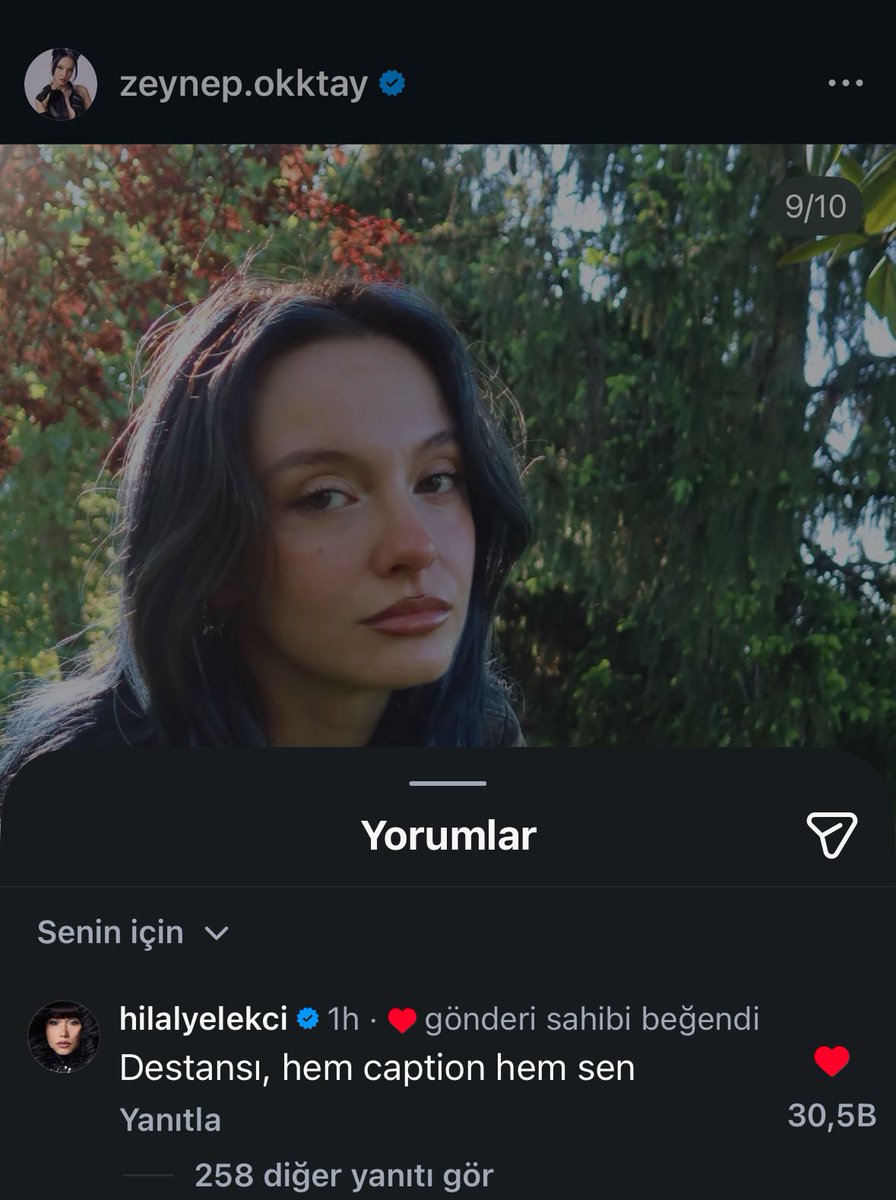The height and width of the screenshot is (1200, 896).
Task: Open the hilalyelekci username link
Action: click(203, 1019)
